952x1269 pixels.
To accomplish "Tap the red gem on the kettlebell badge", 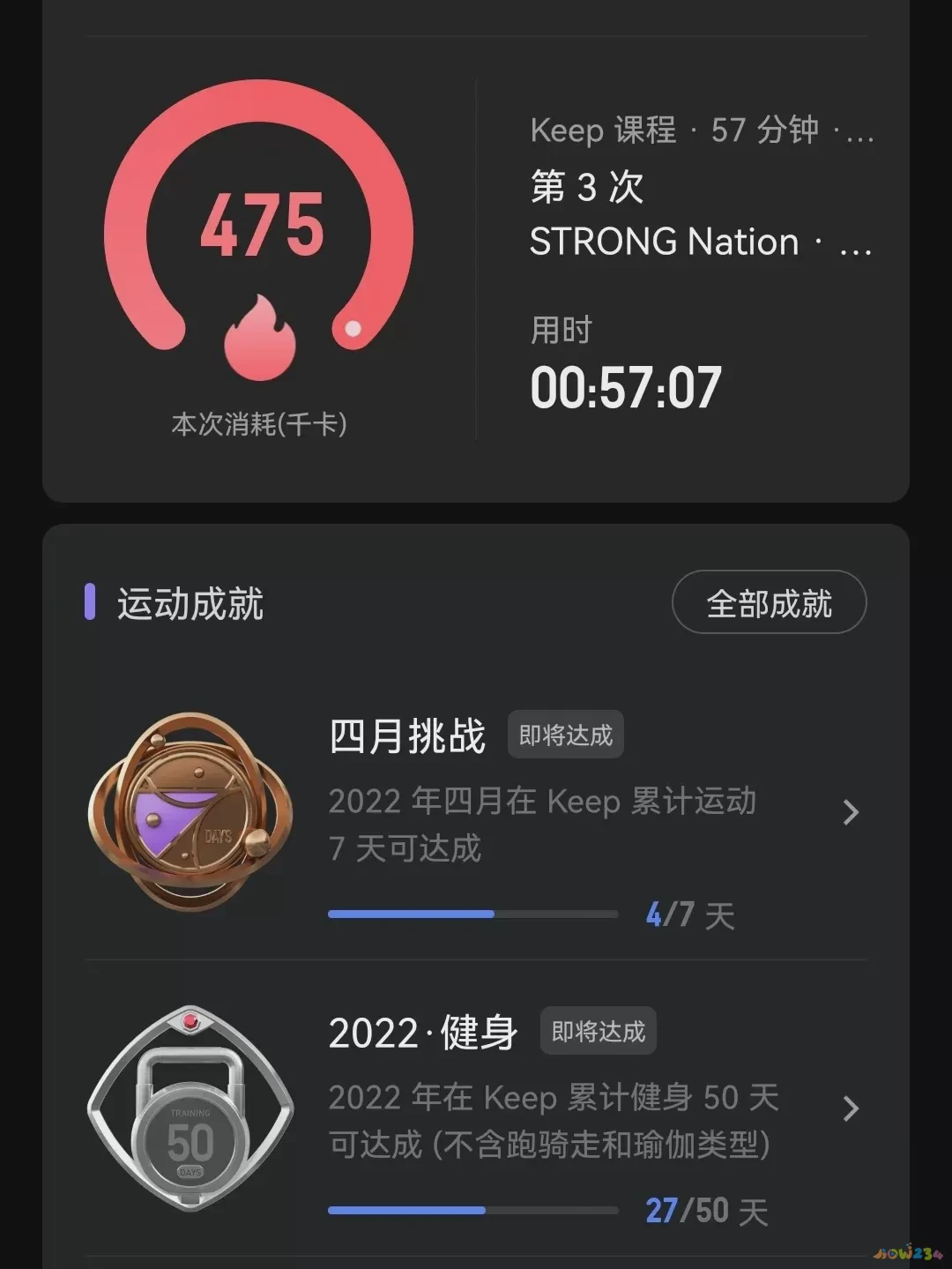I will pos(190,1023).
